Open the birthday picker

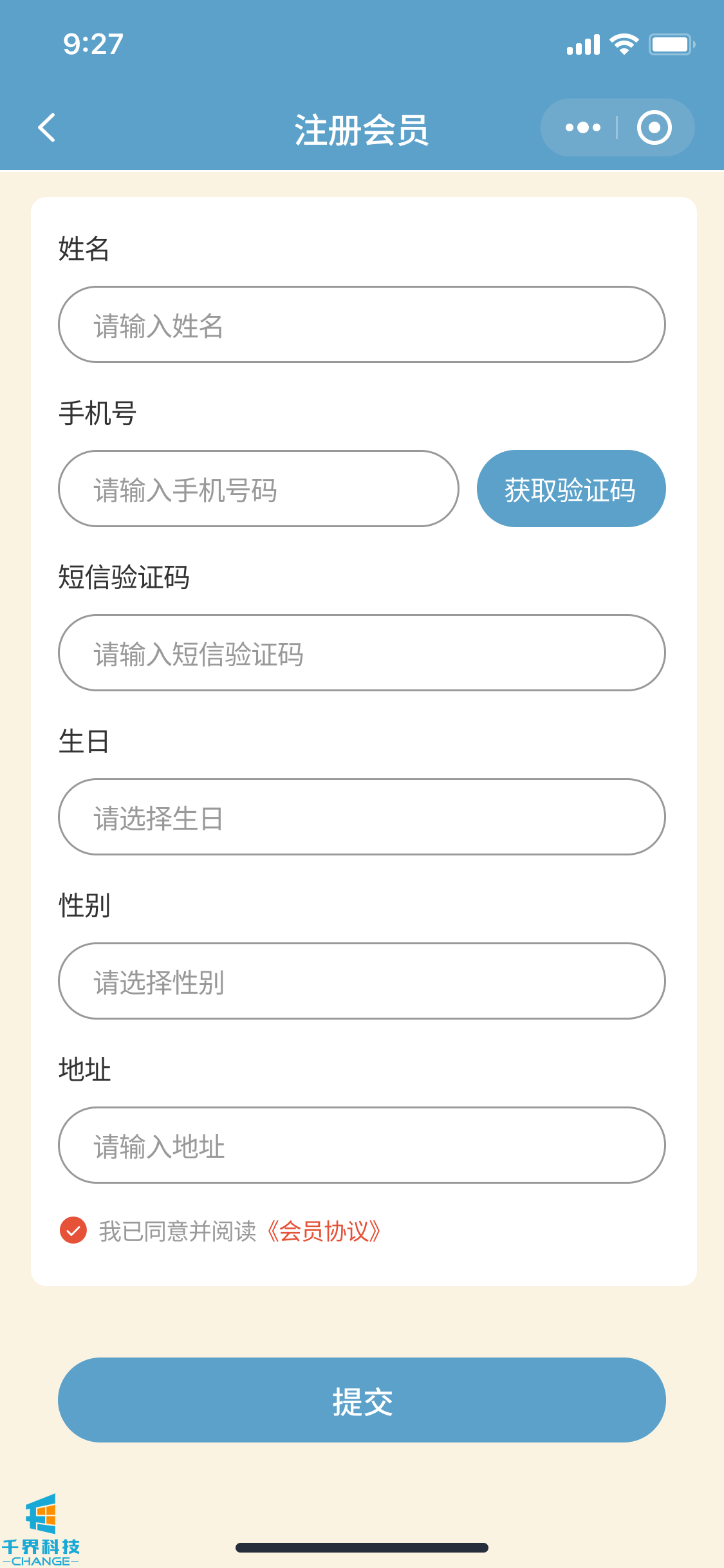pos(362,817)
